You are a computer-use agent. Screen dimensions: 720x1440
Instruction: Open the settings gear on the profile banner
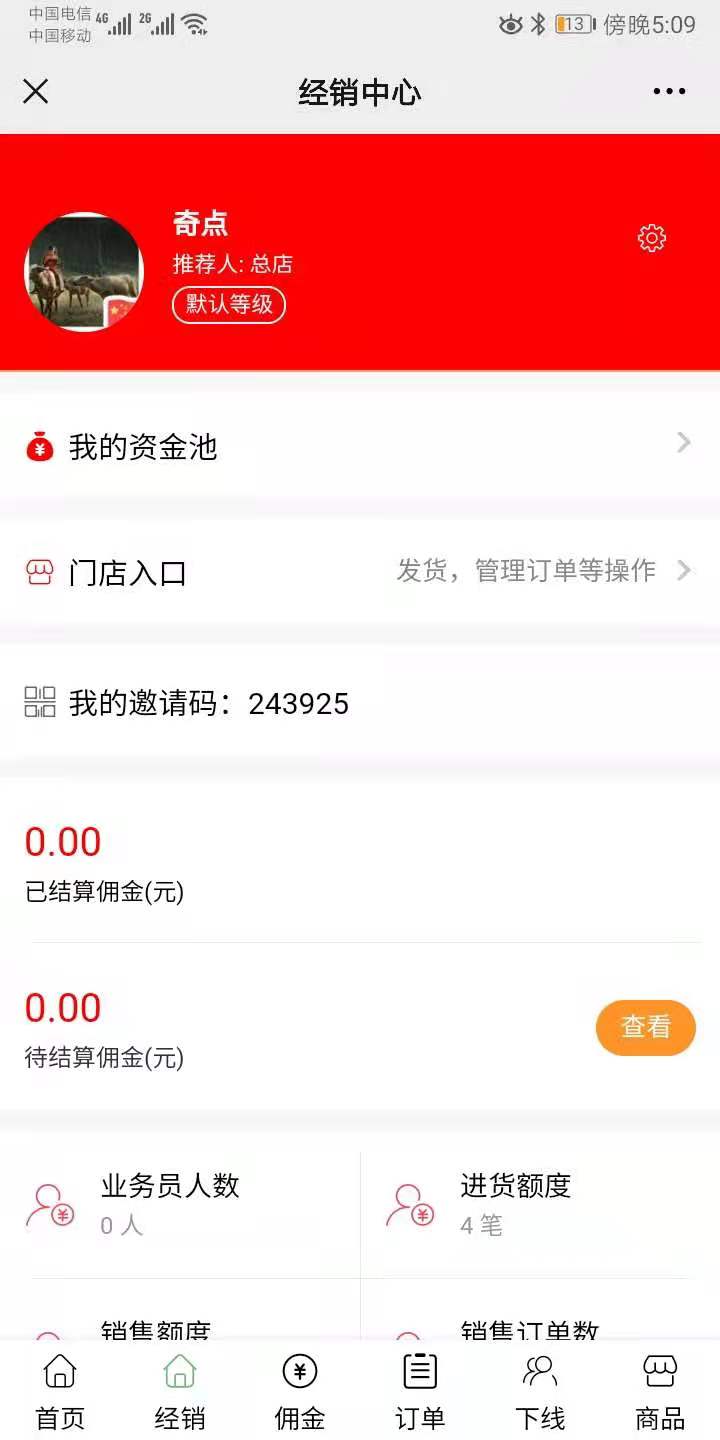point(650,238)
